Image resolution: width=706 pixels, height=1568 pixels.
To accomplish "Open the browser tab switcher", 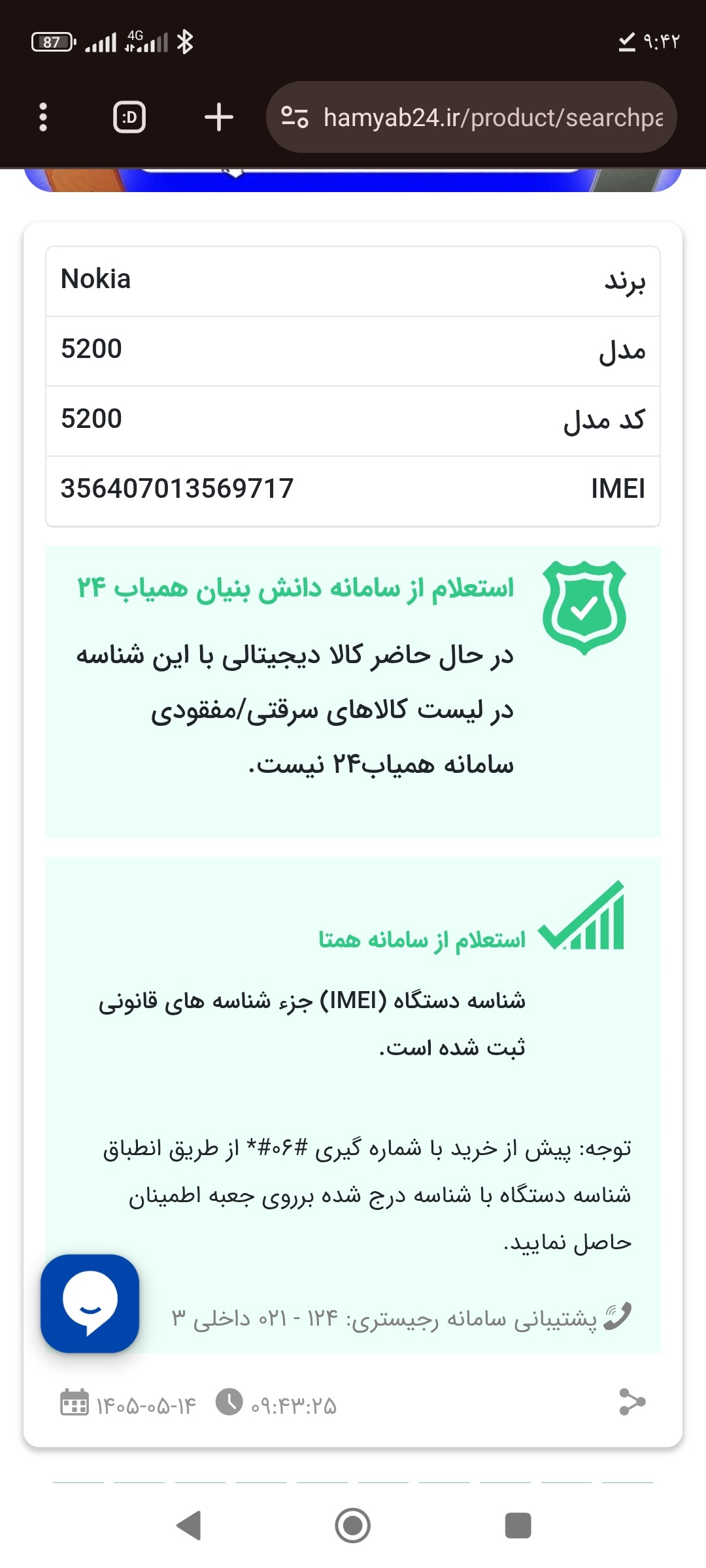I will coord(129,118).
